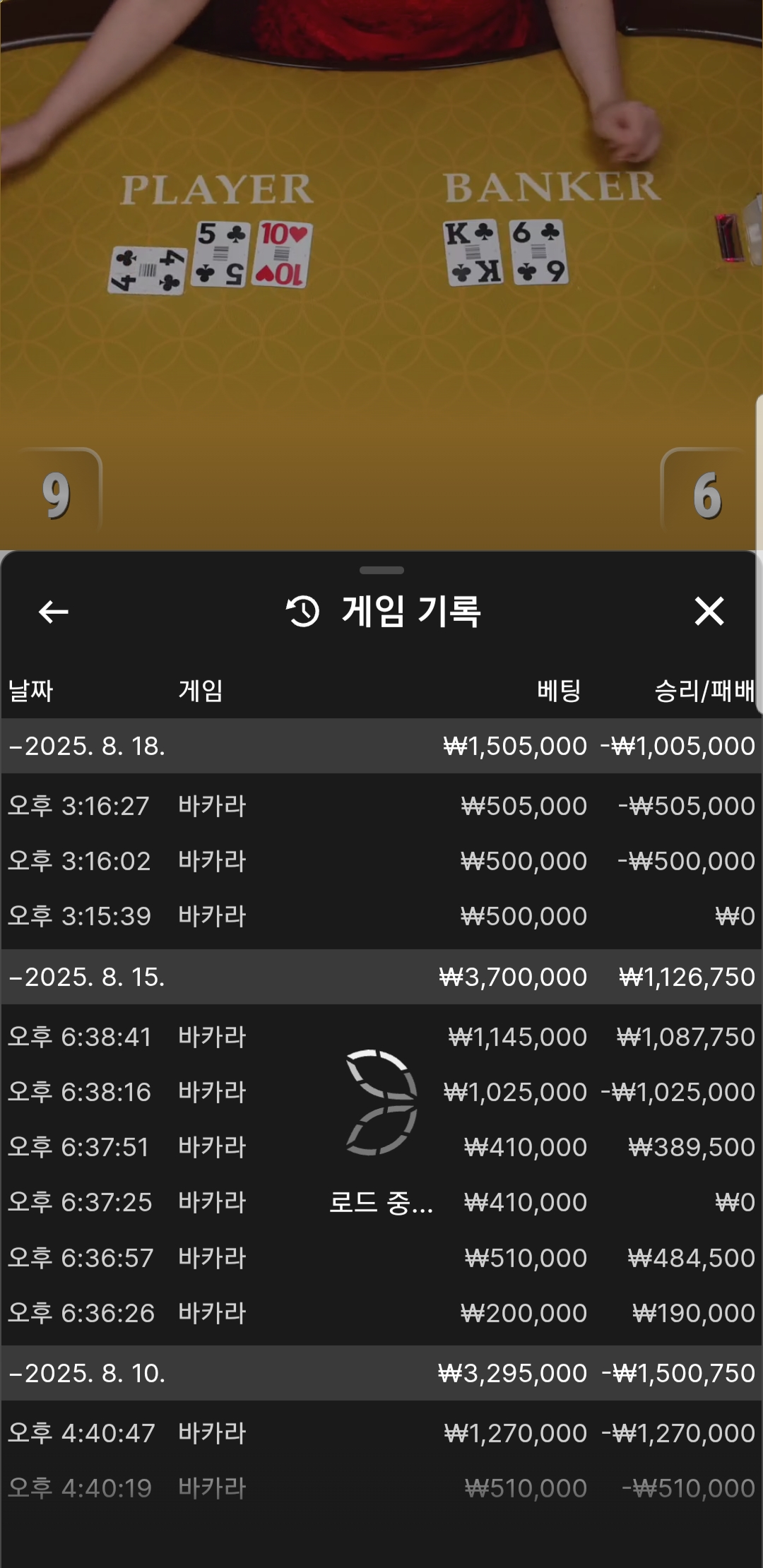Open the 오후 3:16:27 바카라 record
The width and height of the screenshot is (763, 1568).
(x=381, y=806)
